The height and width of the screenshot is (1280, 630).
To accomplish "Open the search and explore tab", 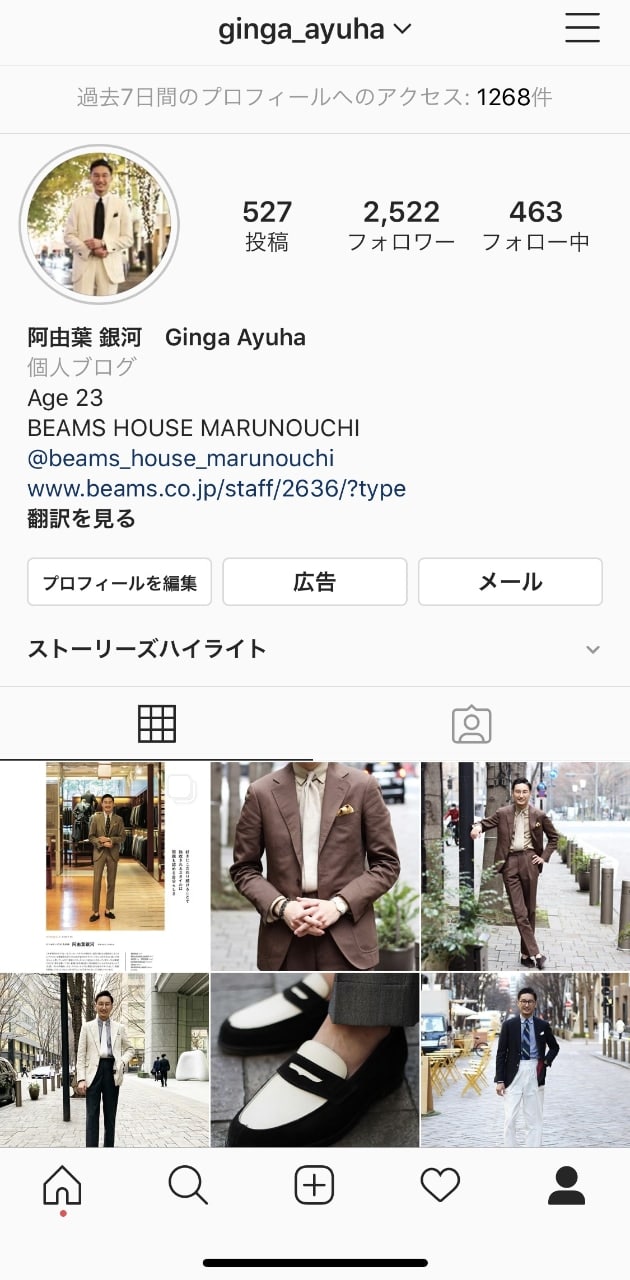I will pyautogui.click(x=188, y=1186).
